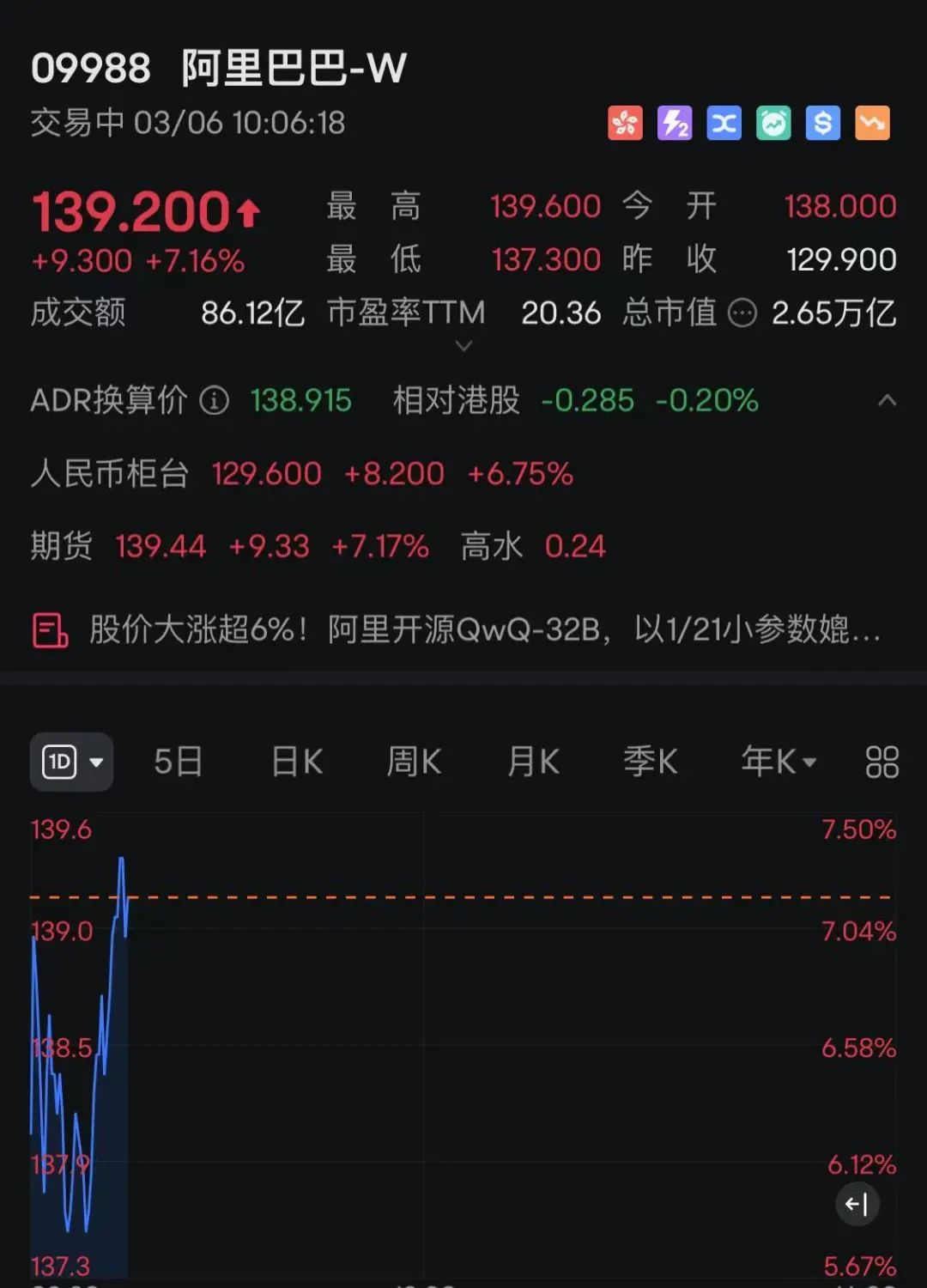Screen dimensions: 927x1288
Task: Tap the Hong Kong market flag badge
Action: [x=625, y=123]
